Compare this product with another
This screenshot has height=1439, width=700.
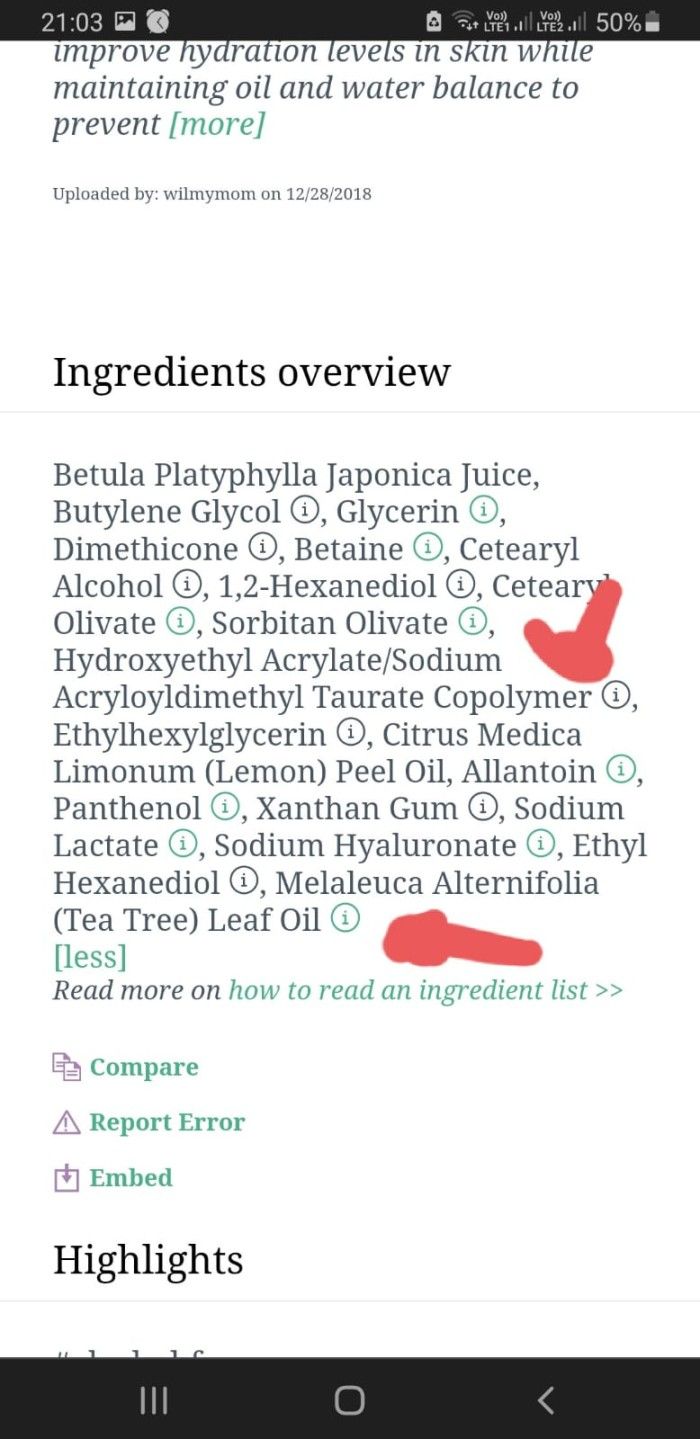tap(143, 1067)
